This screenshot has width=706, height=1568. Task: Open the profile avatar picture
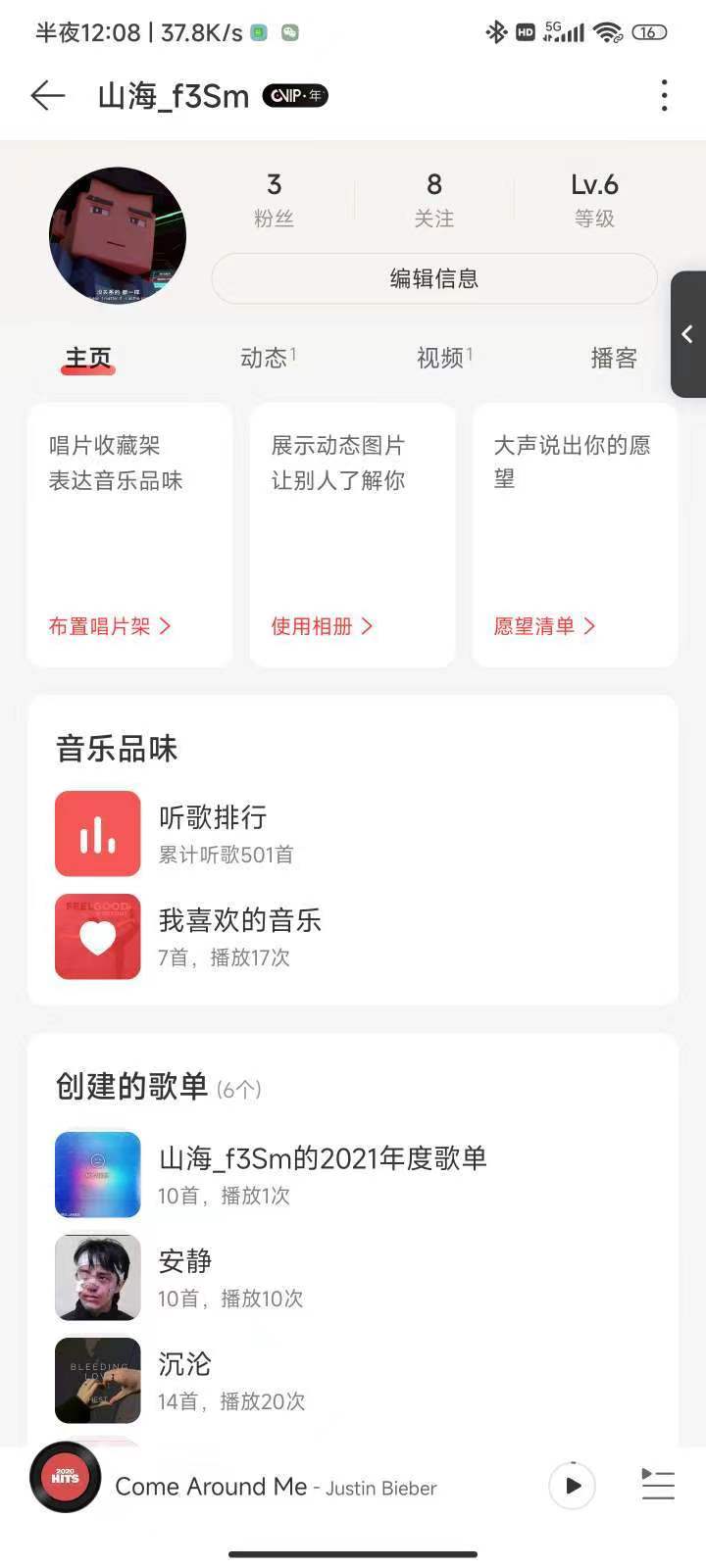[x=118, y=235]
